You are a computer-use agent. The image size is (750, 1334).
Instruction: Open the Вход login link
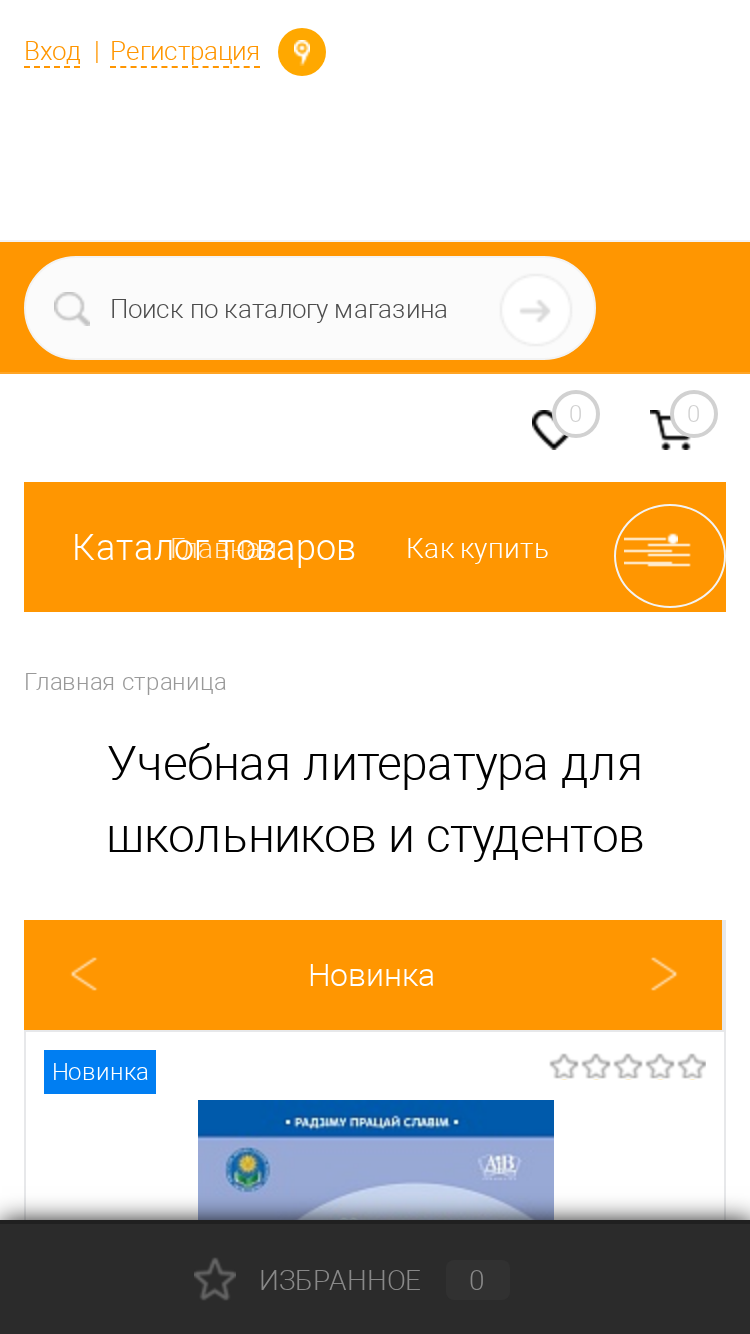(52, 51)
